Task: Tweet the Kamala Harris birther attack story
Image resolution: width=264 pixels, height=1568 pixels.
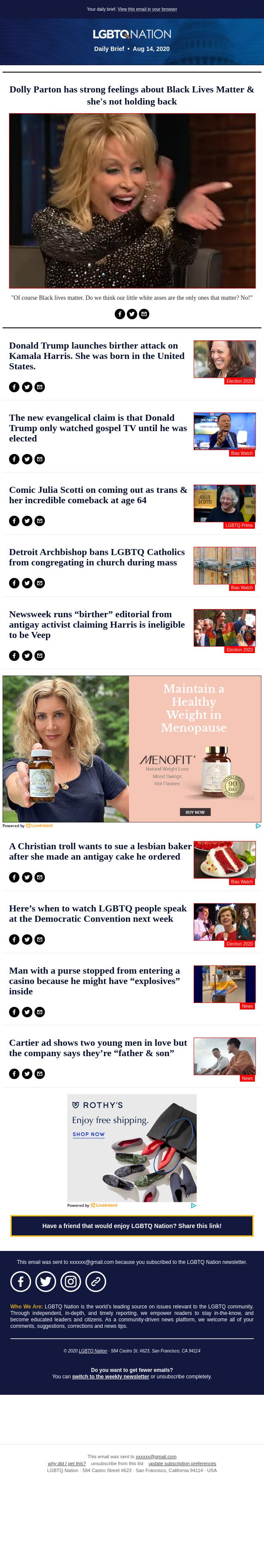Action: [x=27, y=387]
